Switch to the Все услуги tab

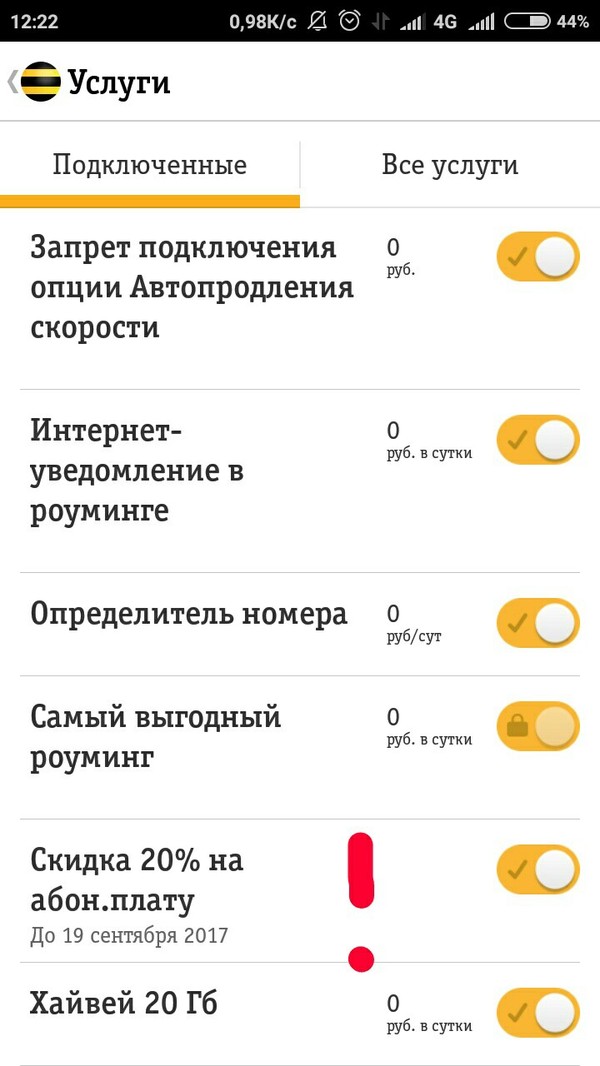click(449, 165)
